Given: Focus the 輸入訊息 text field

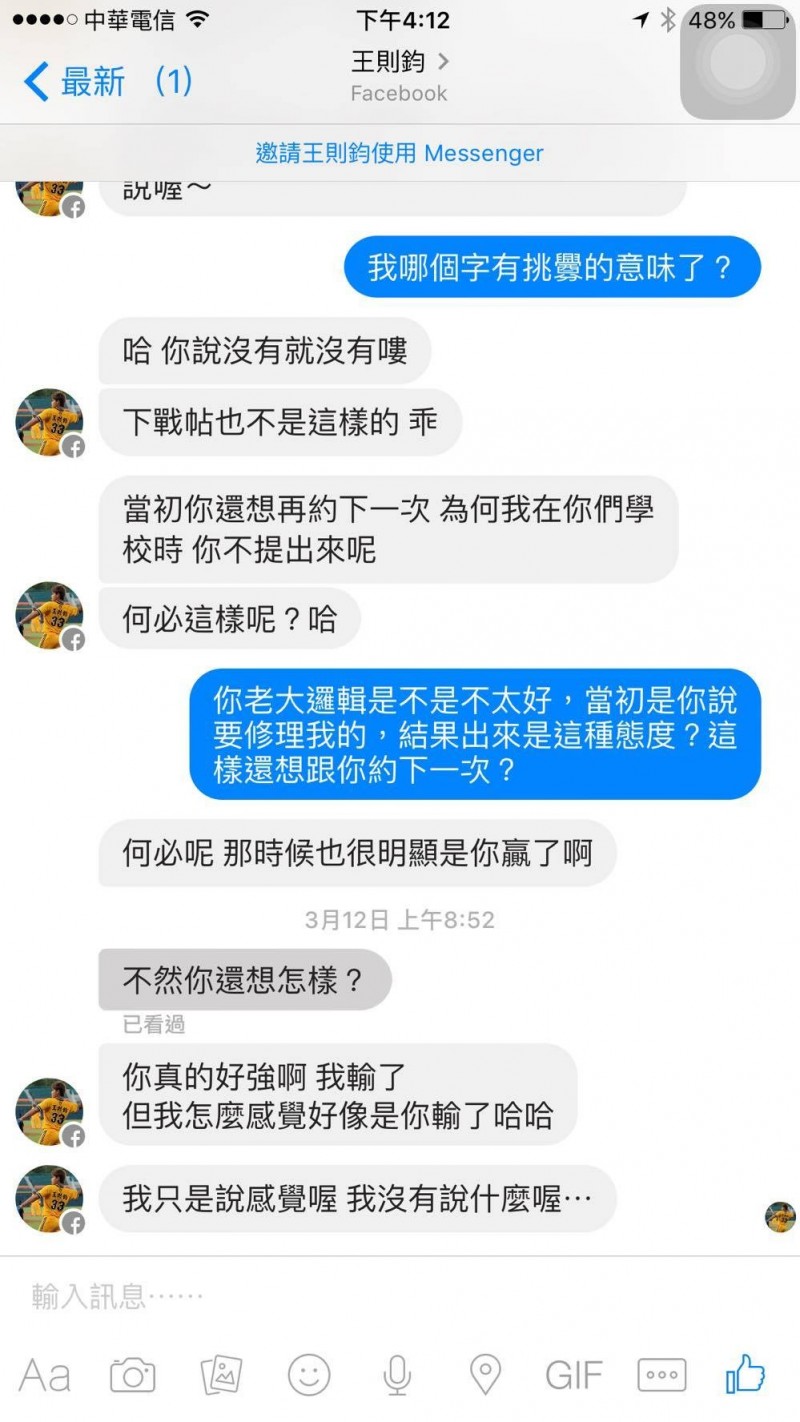Looking at the screenshot, I should [x=400, y=1297].
